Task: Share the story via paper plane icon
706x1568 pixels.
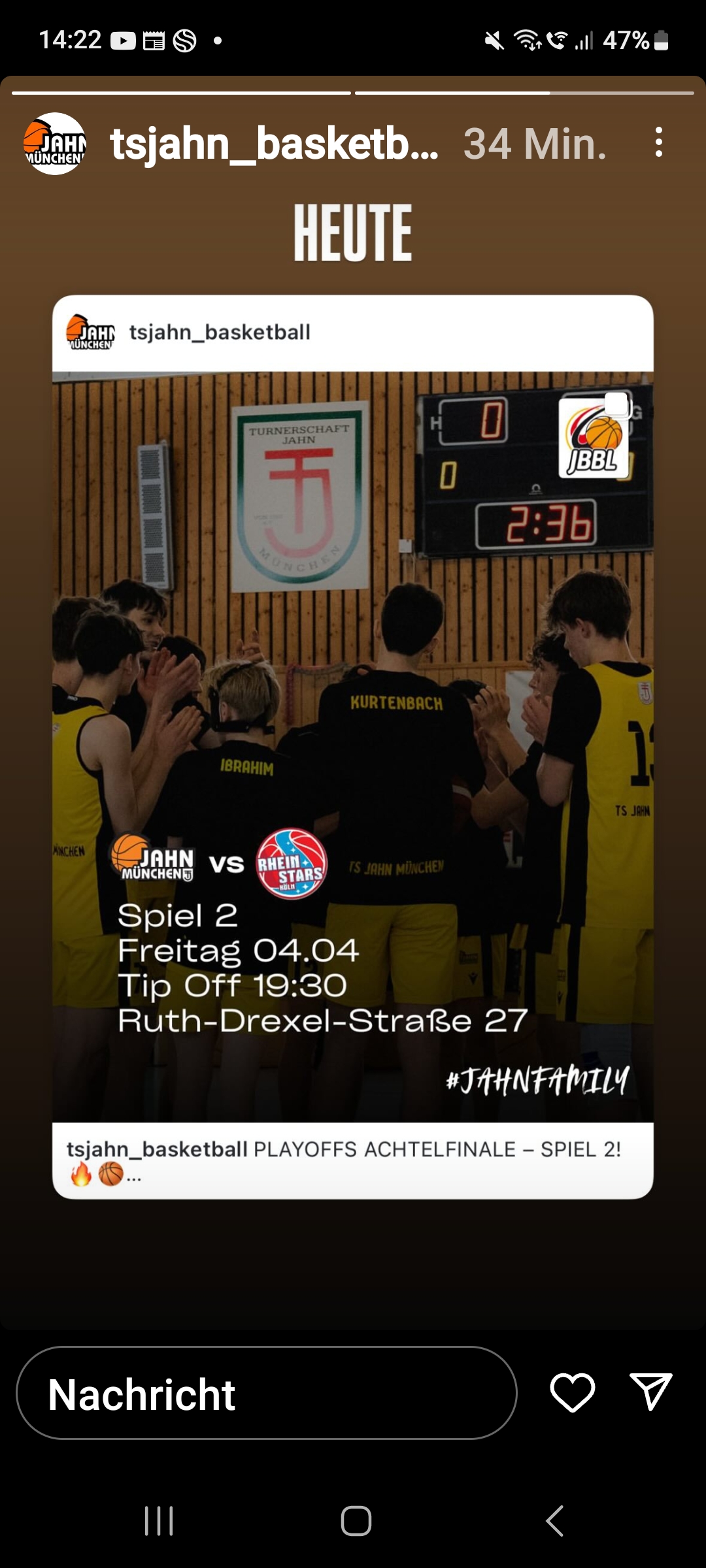Action: (650, 1392)
